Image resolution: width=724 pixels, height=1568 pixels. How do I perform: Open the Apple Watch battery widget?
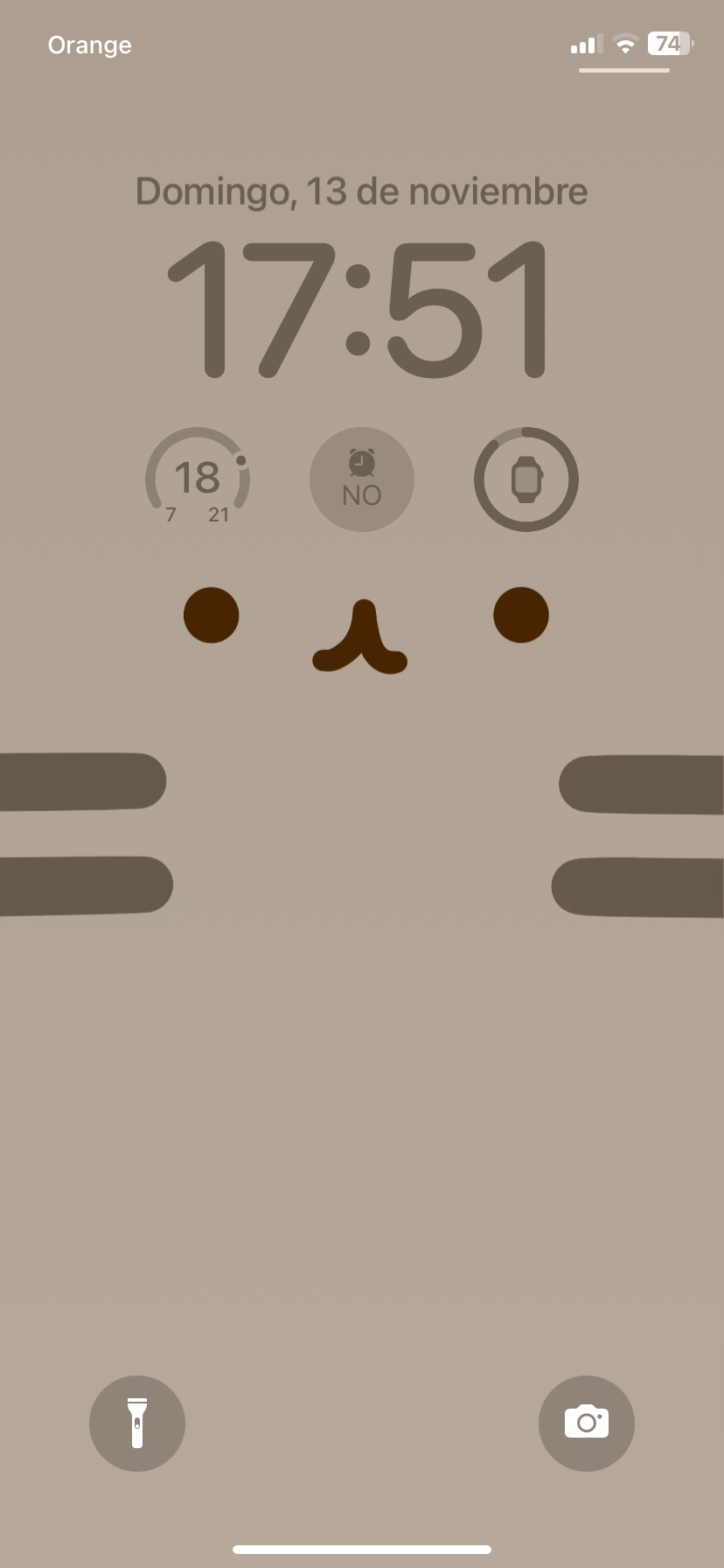coord(526,479)
